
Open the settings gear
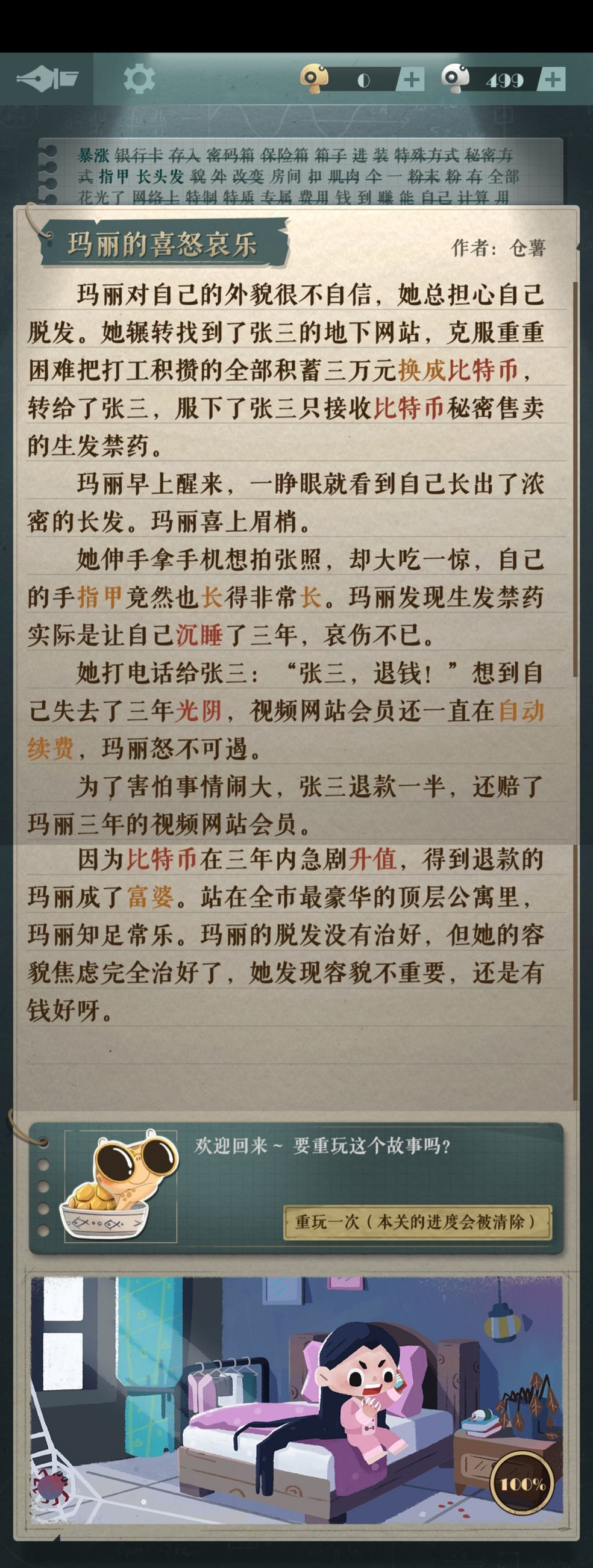[139, 79]
